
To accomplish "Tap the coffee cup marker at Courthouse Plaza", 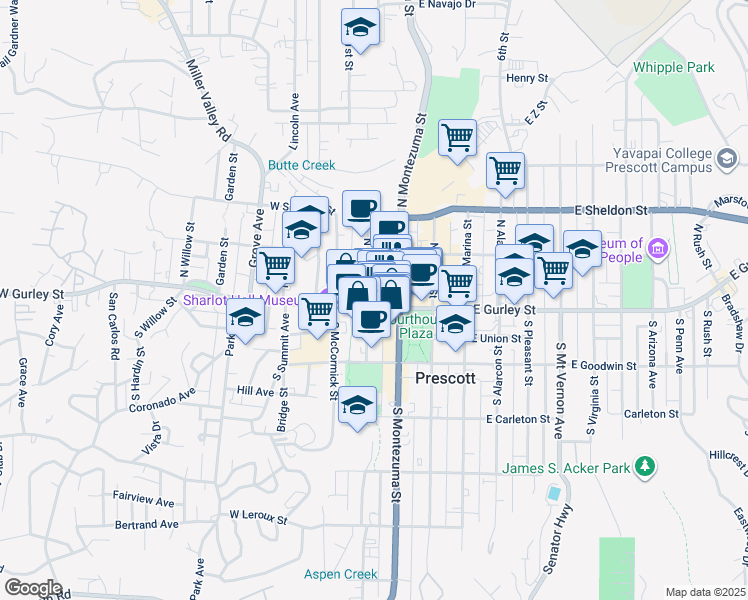I will point(371,318).
